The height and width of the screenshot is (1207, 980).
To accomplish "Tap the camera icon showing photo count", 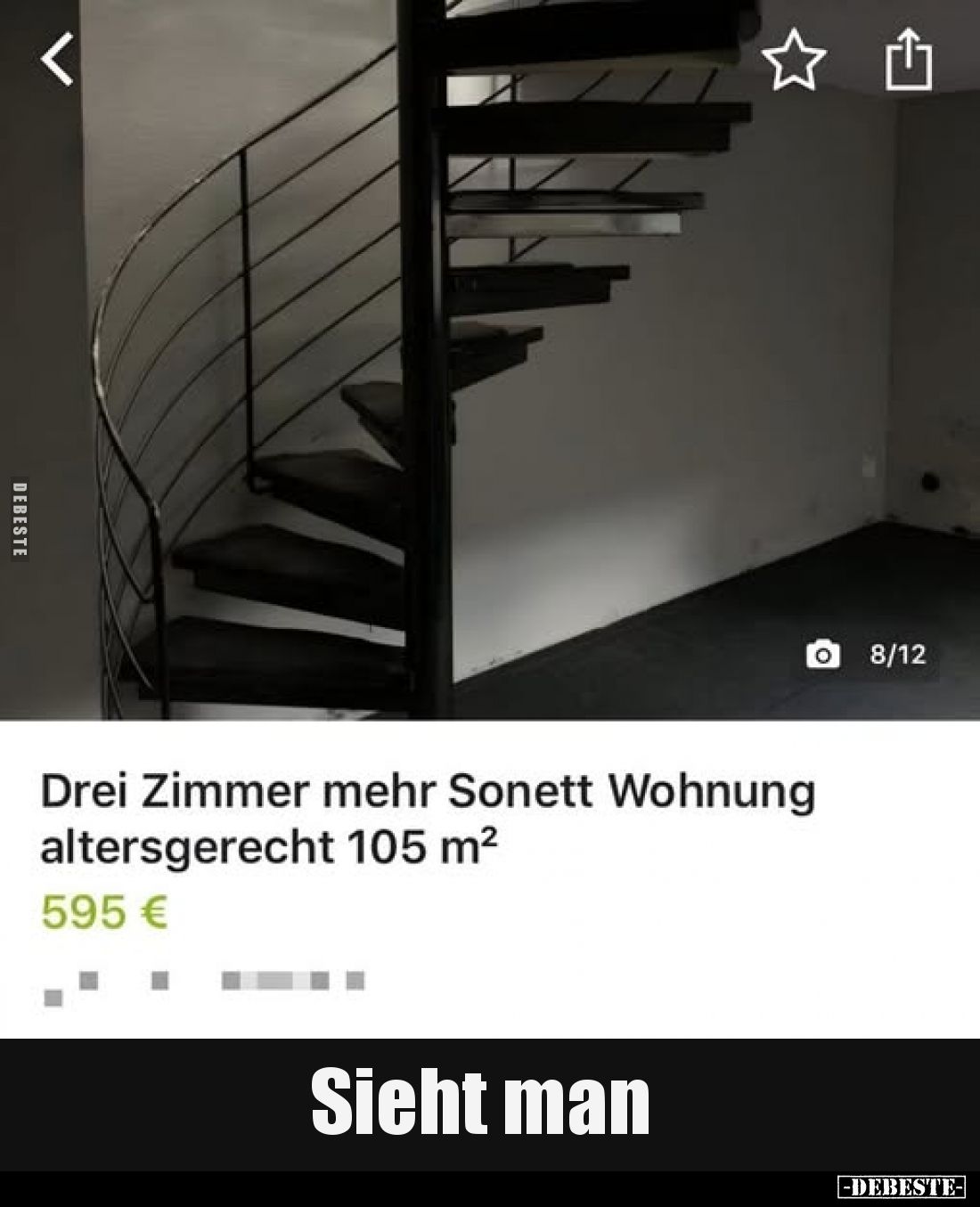I will pos(824,655).
